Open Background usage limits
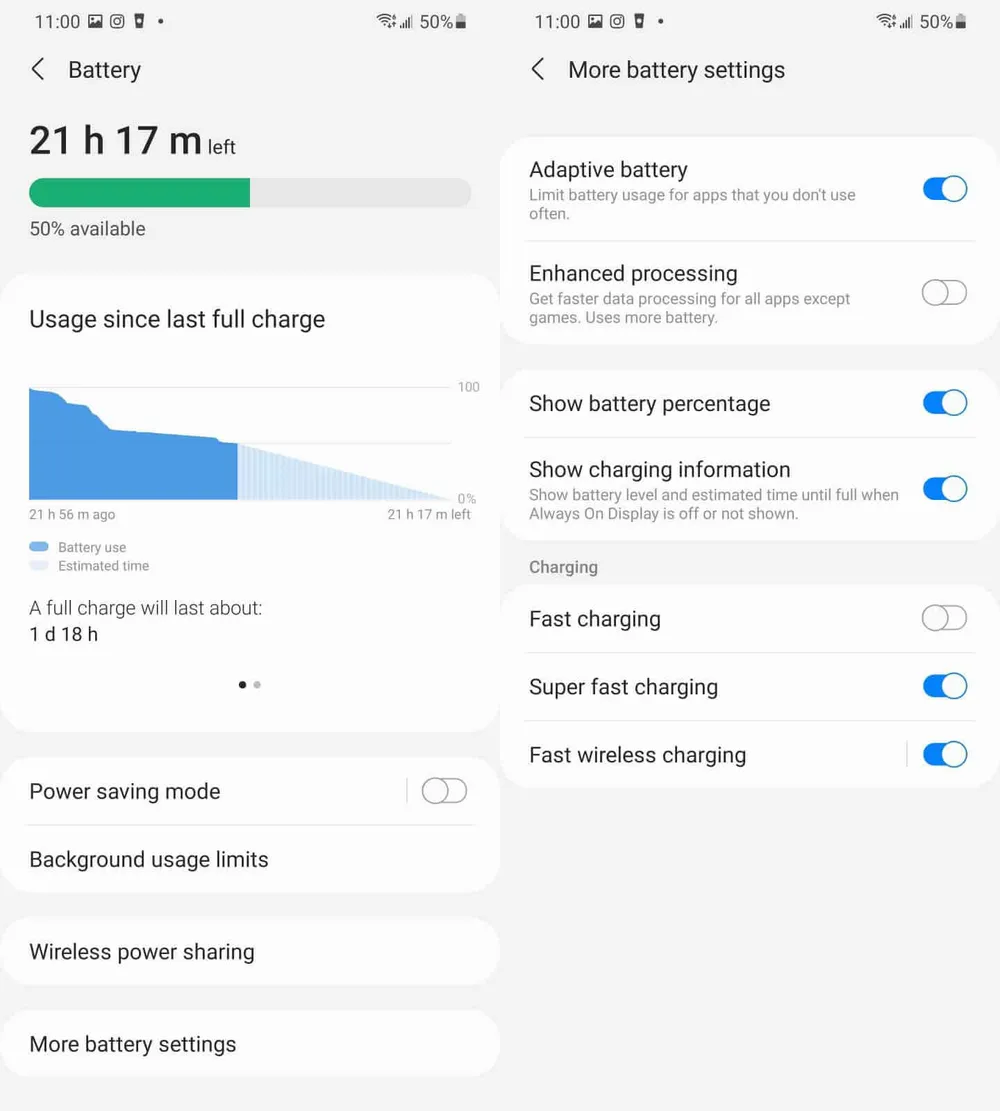1000x1111 pixels. (149, 859)
